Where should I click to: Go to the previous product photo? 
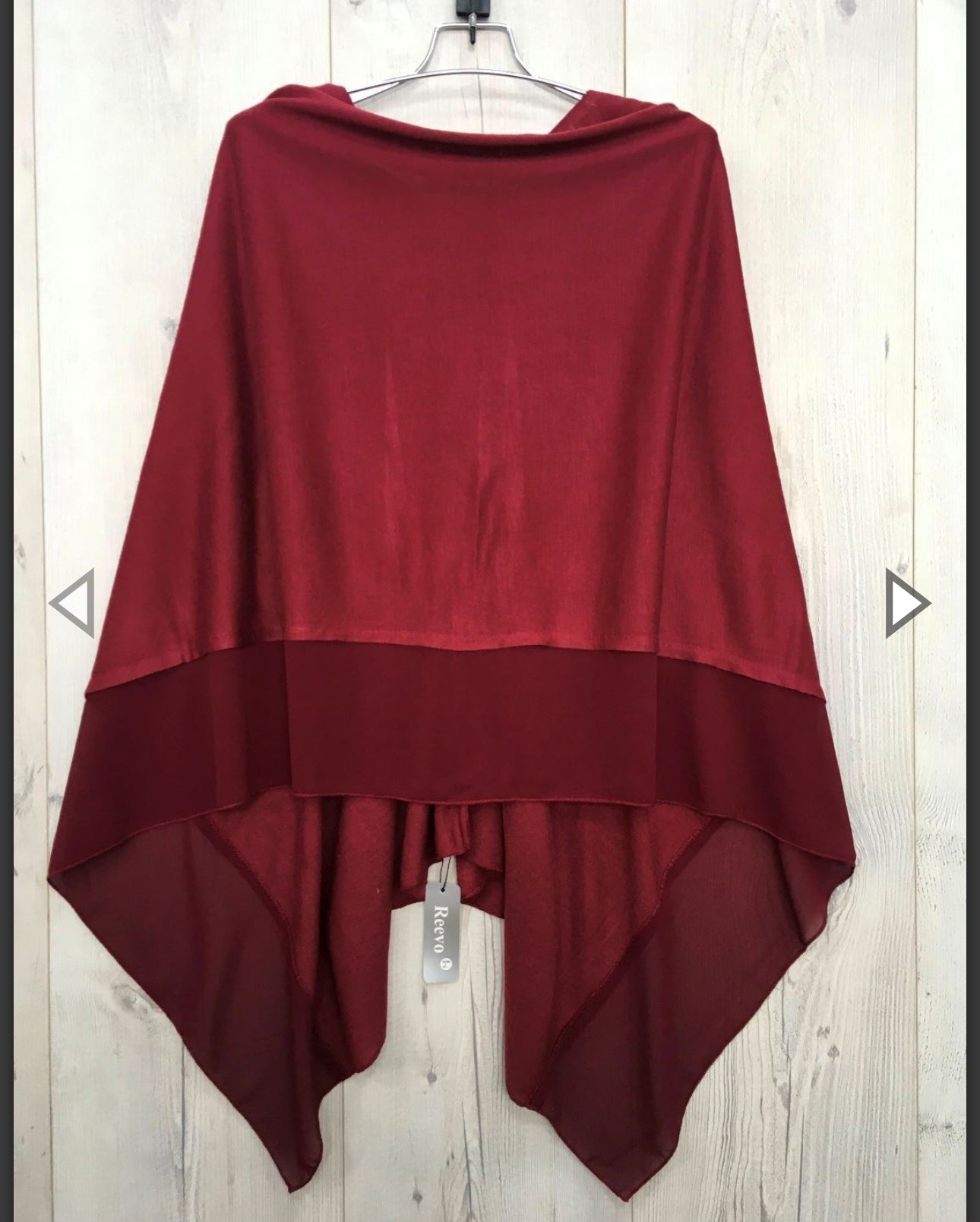(x=73, y=603)
